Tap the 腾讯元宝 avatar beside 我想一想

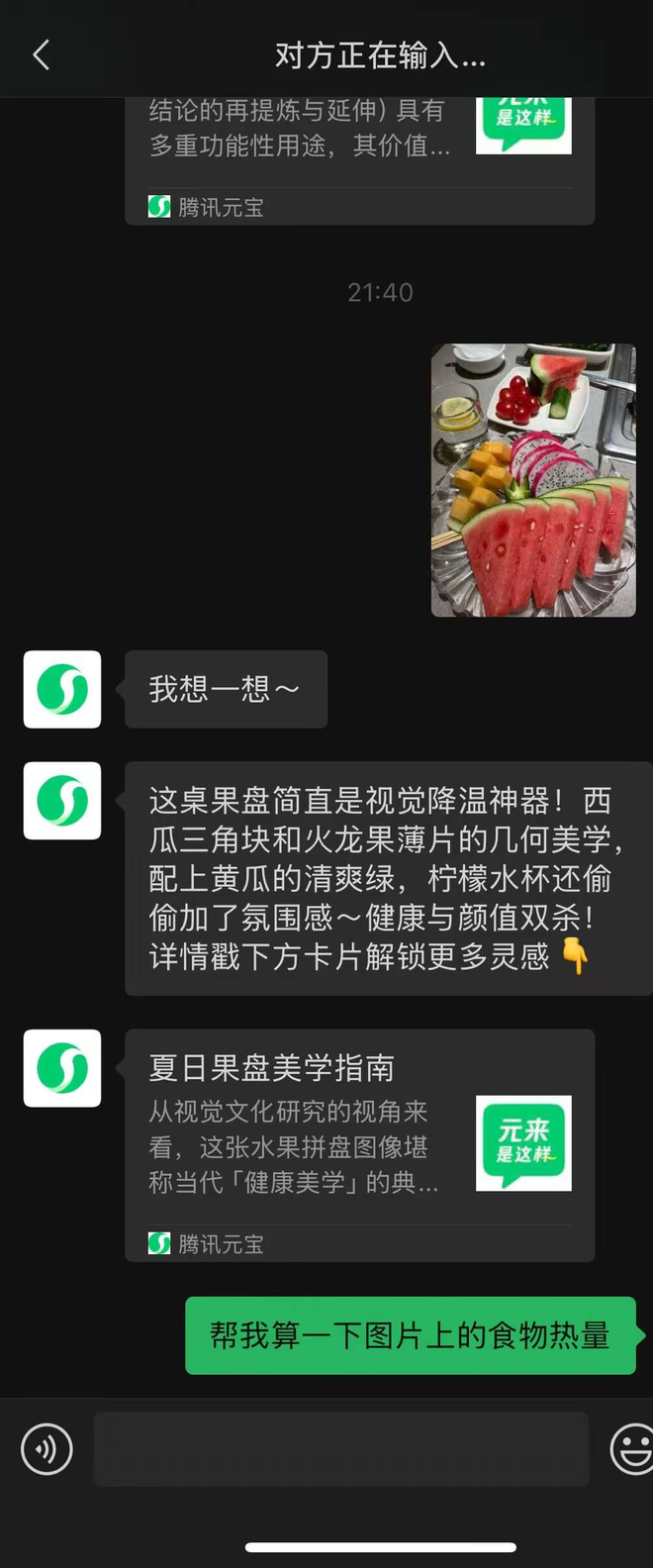[62, 689]
